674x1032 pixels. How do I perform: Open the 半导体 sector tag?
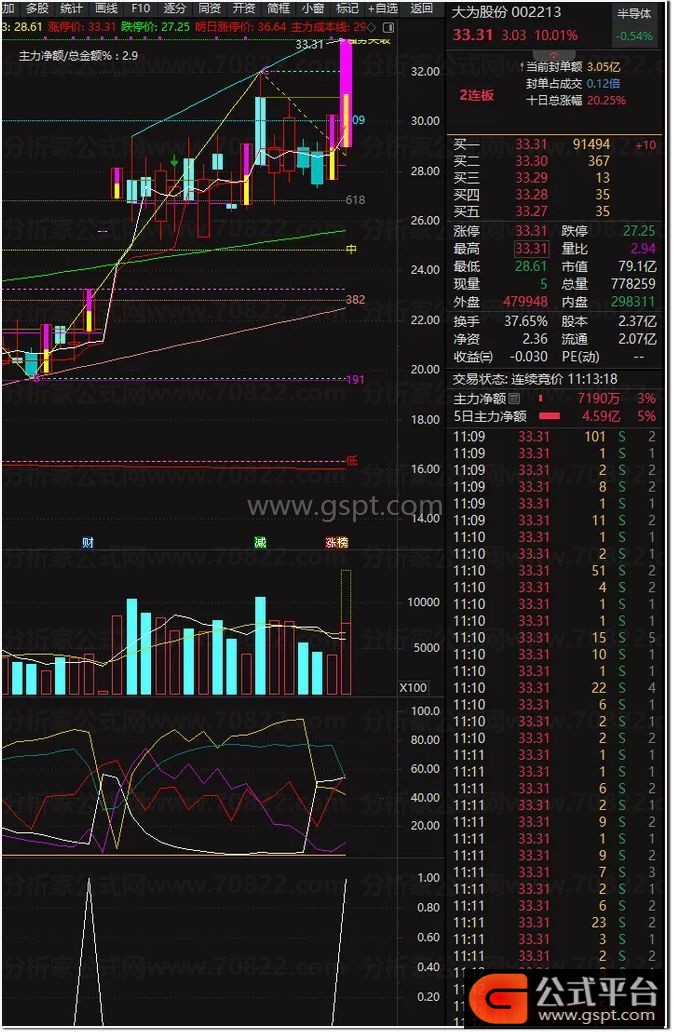635,14
